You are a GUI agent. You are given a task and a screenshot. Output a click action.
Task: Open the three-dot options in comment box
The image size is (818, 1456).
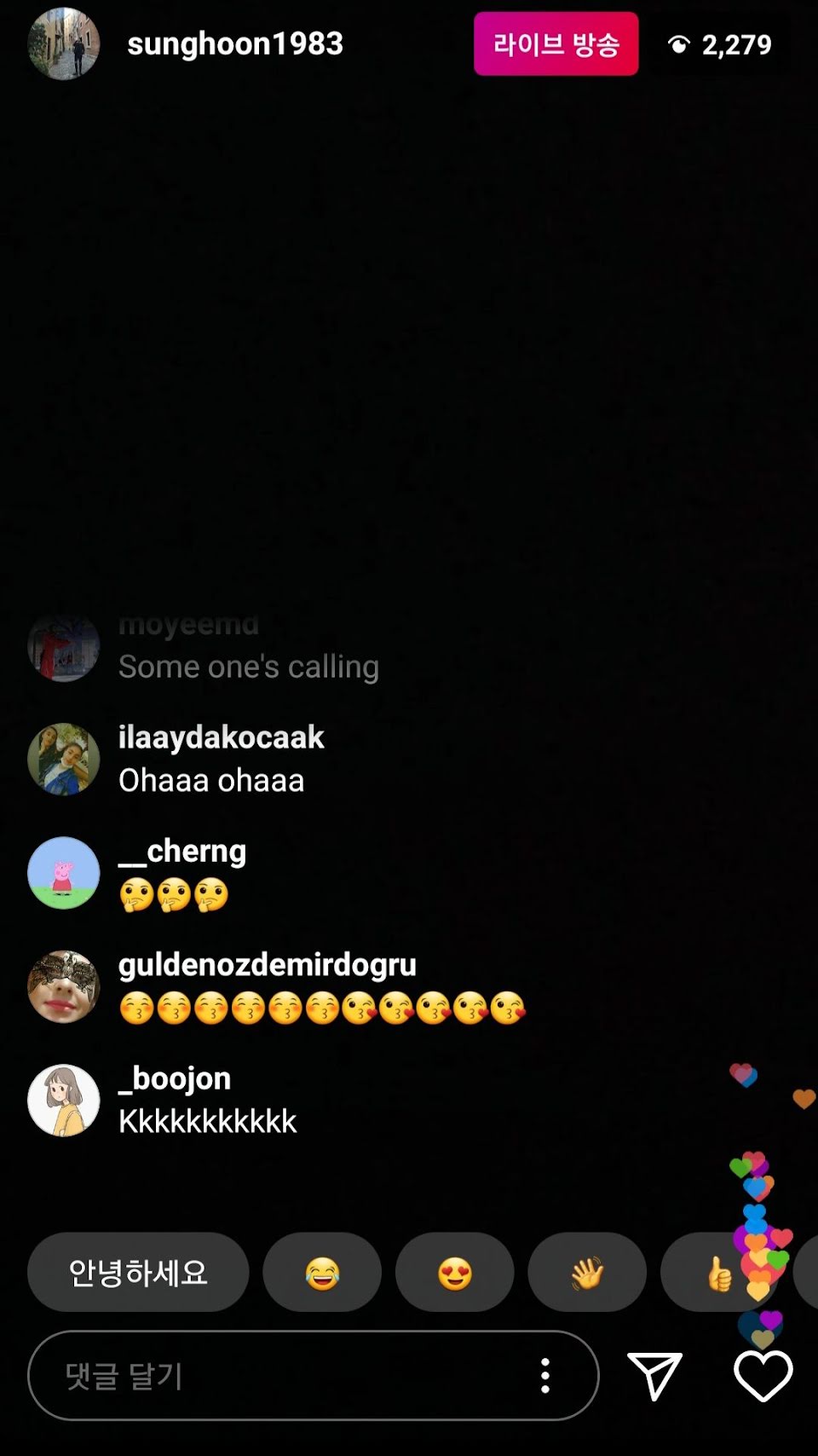coord(545,1375)
